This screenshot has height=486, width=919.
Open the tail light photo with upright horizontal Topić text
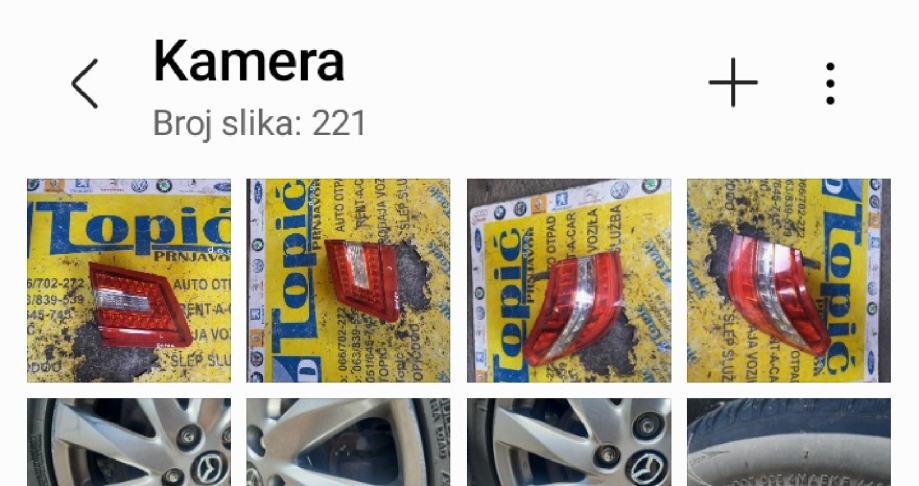click(129, 280)
